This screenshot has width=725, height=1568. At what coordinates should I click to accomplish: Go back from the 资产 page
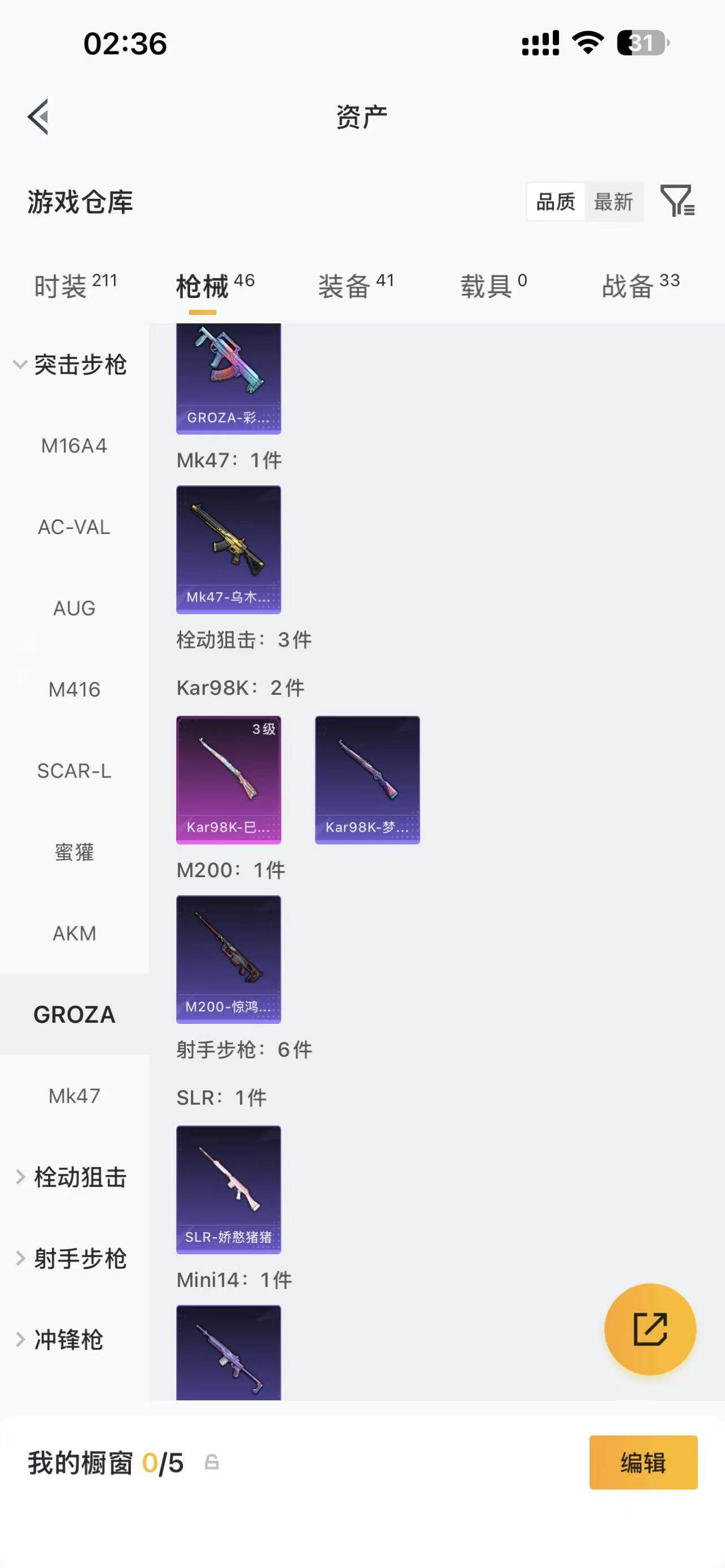[x=39, y=116]
